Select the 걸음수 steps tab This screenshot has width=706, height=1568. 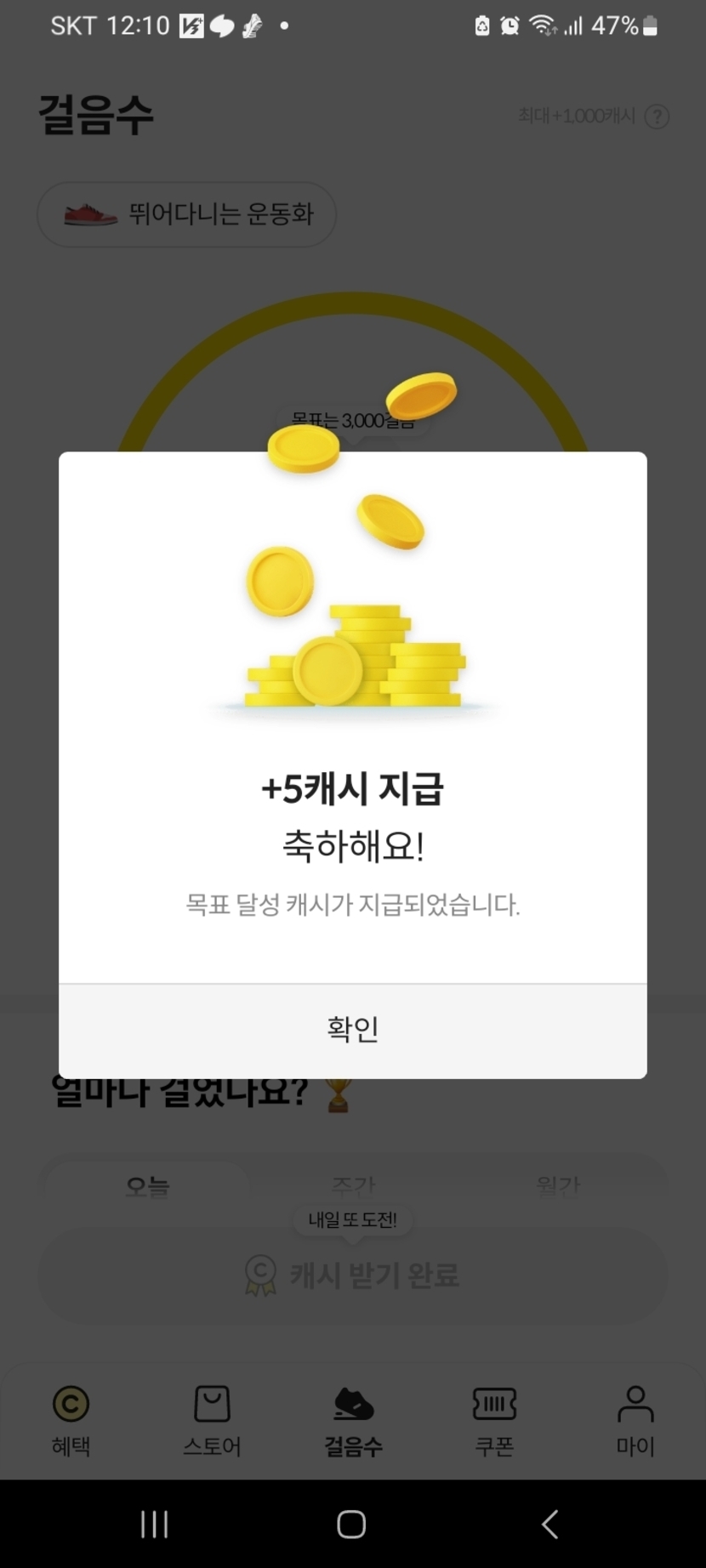tap(353, 1420)
